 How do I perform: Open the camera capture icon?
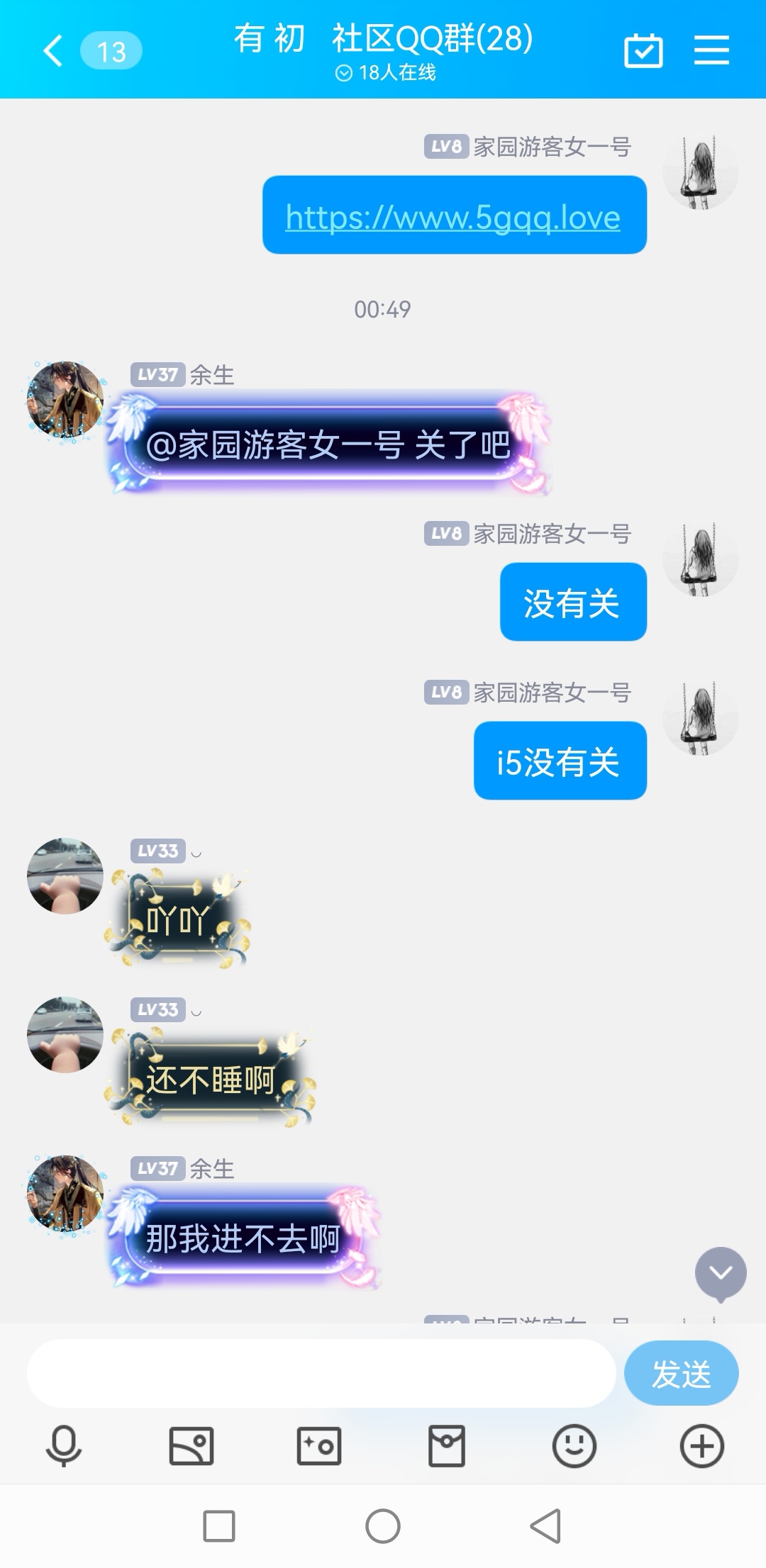[x=318, y=1445]
